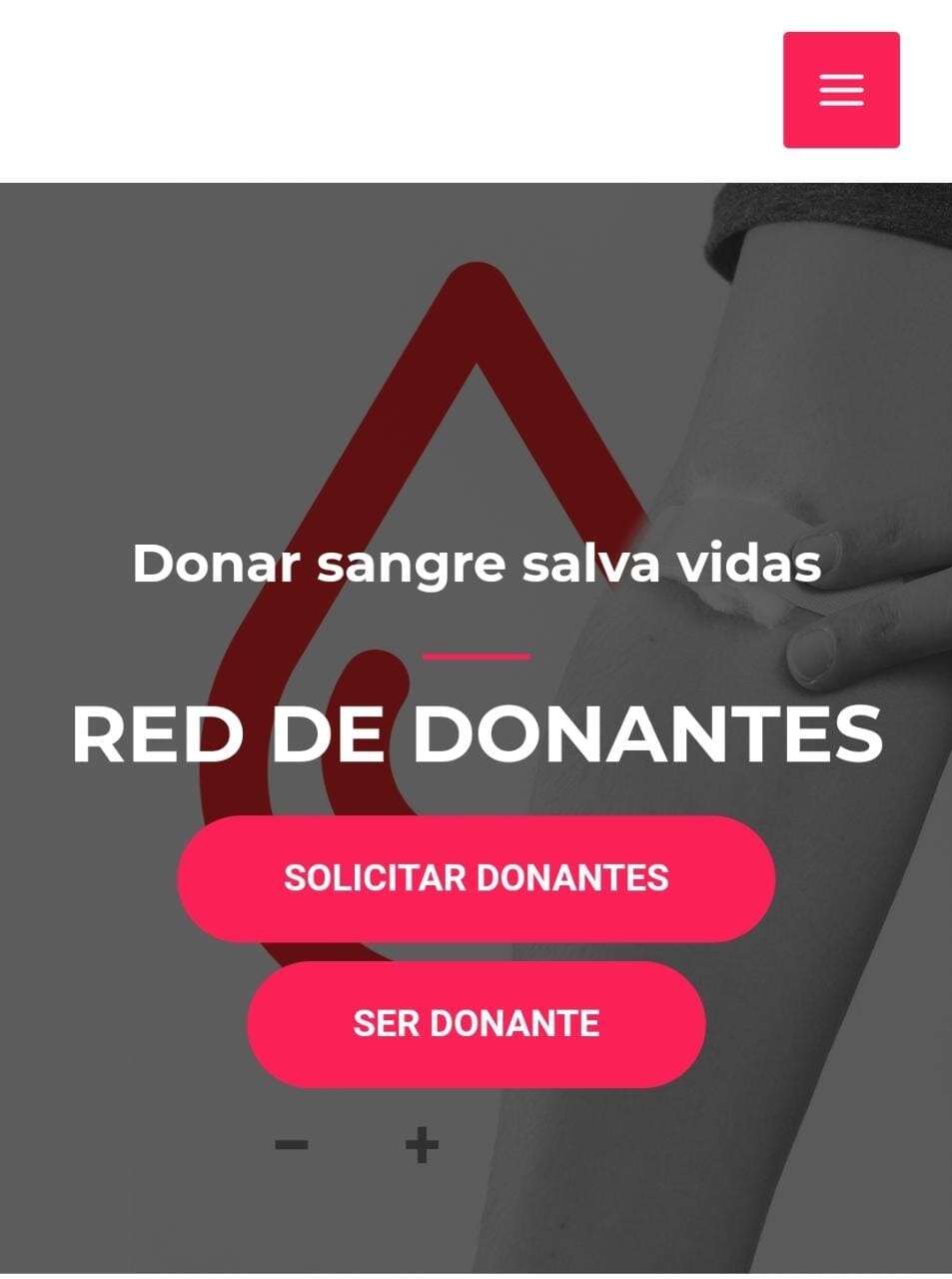Collapse the hero carousel to previous item
This screenshot has width=952, height=1279.
tap(293, 1142)
